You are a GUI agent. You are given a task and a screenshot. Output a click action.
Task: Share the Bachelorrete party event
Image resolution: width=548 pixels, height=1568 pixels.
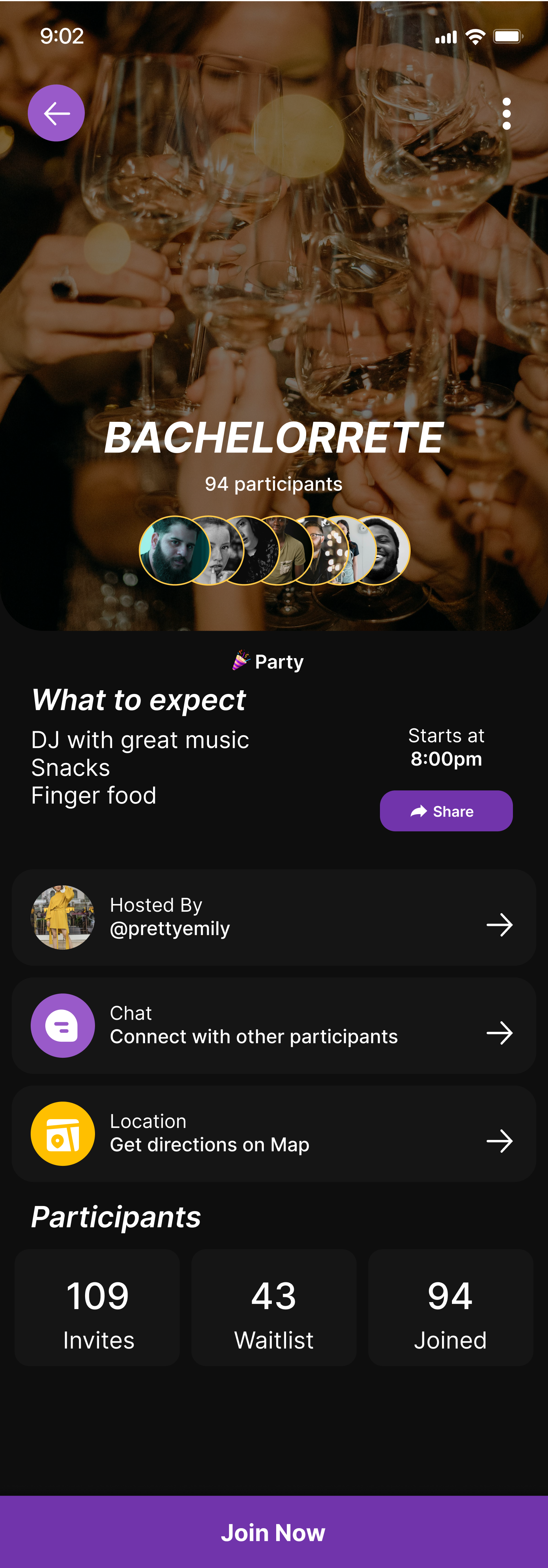446,811
